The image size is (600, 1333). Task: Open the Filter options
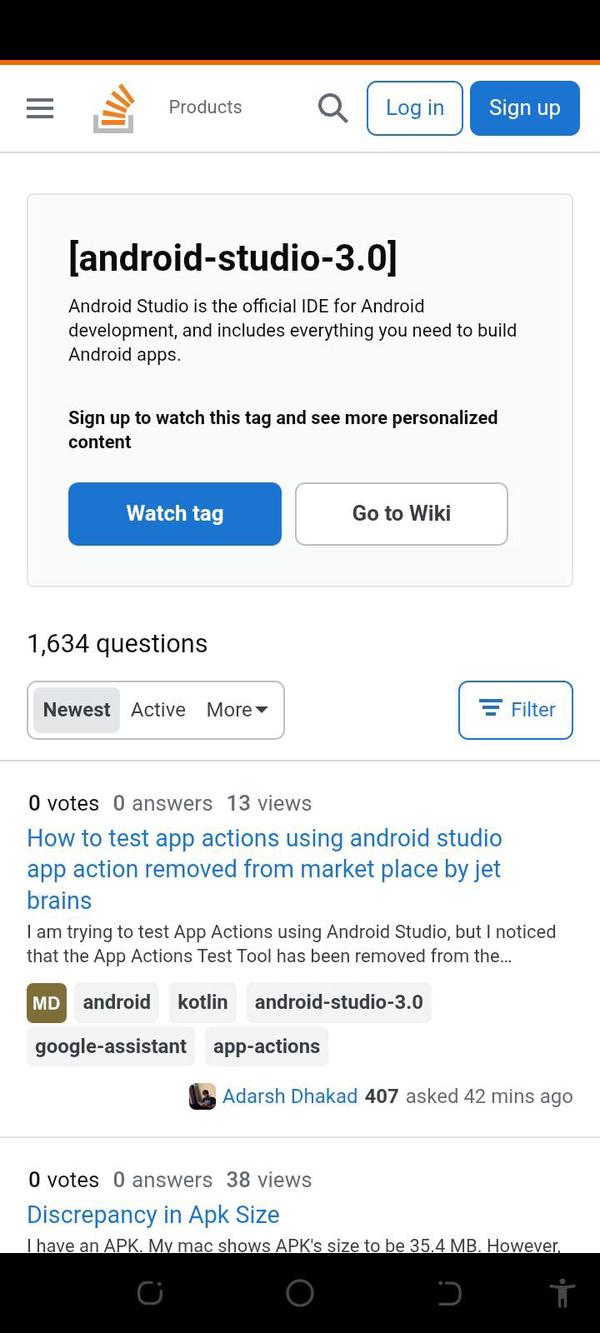tap(515, 710)
